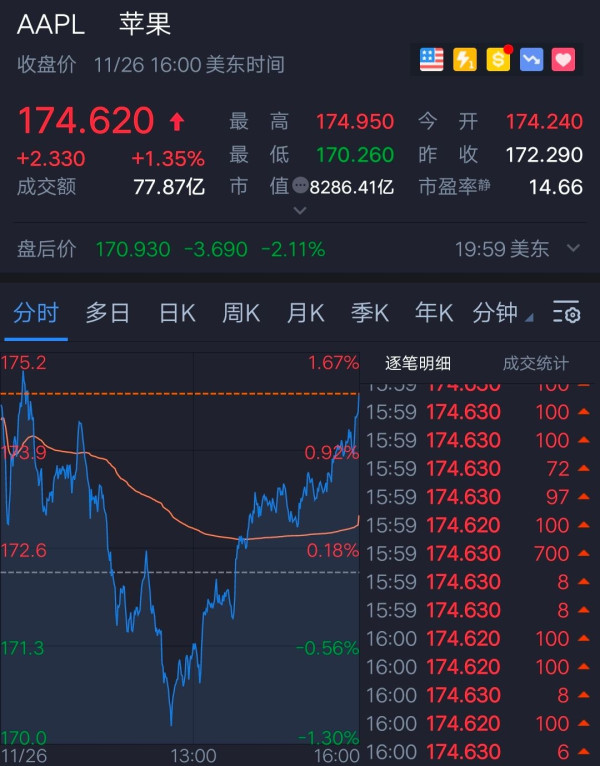Switch to the 分时 chart tab
This screenshot has width=600, height=766.
(x=35, y=313)
